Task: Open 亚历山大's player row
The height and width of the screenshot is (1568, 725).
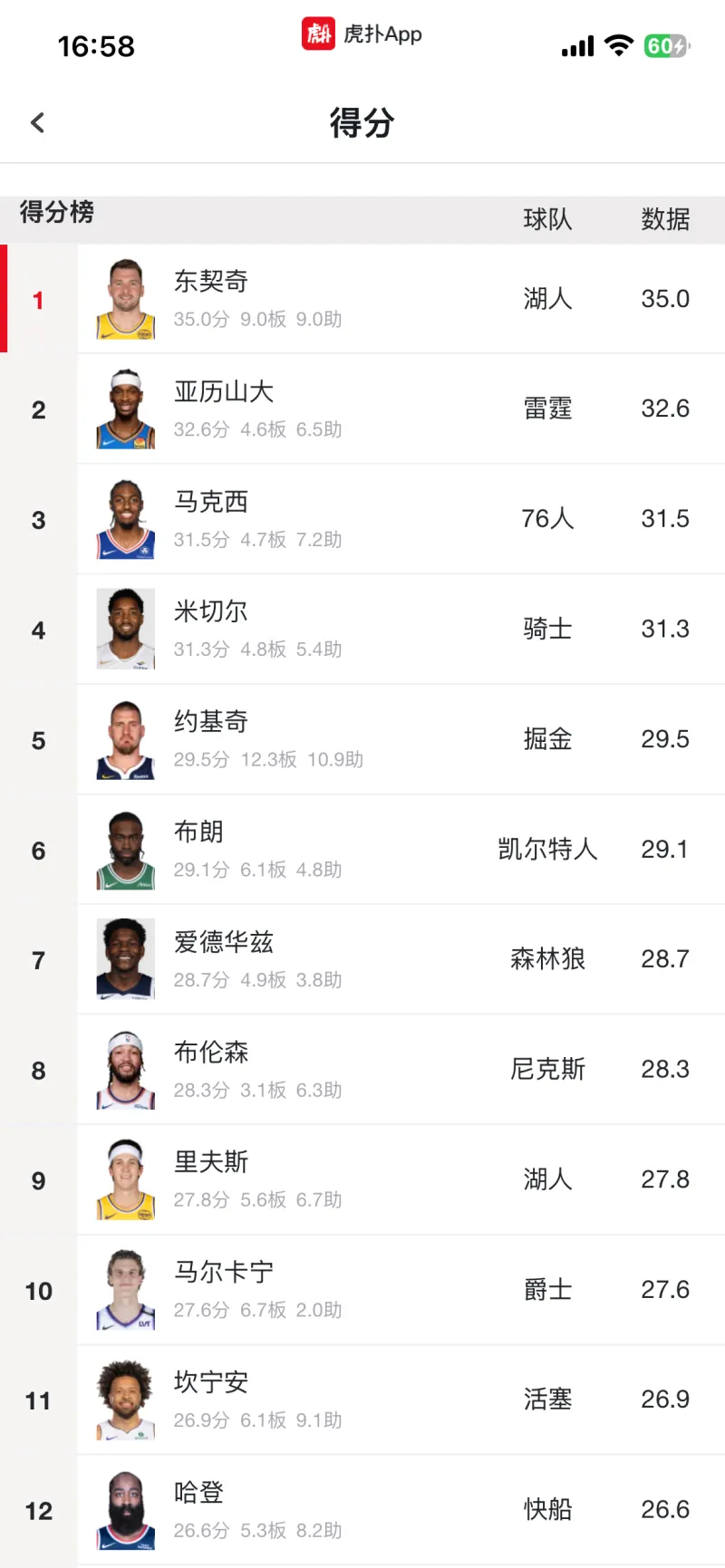Action: coord(362,409)
